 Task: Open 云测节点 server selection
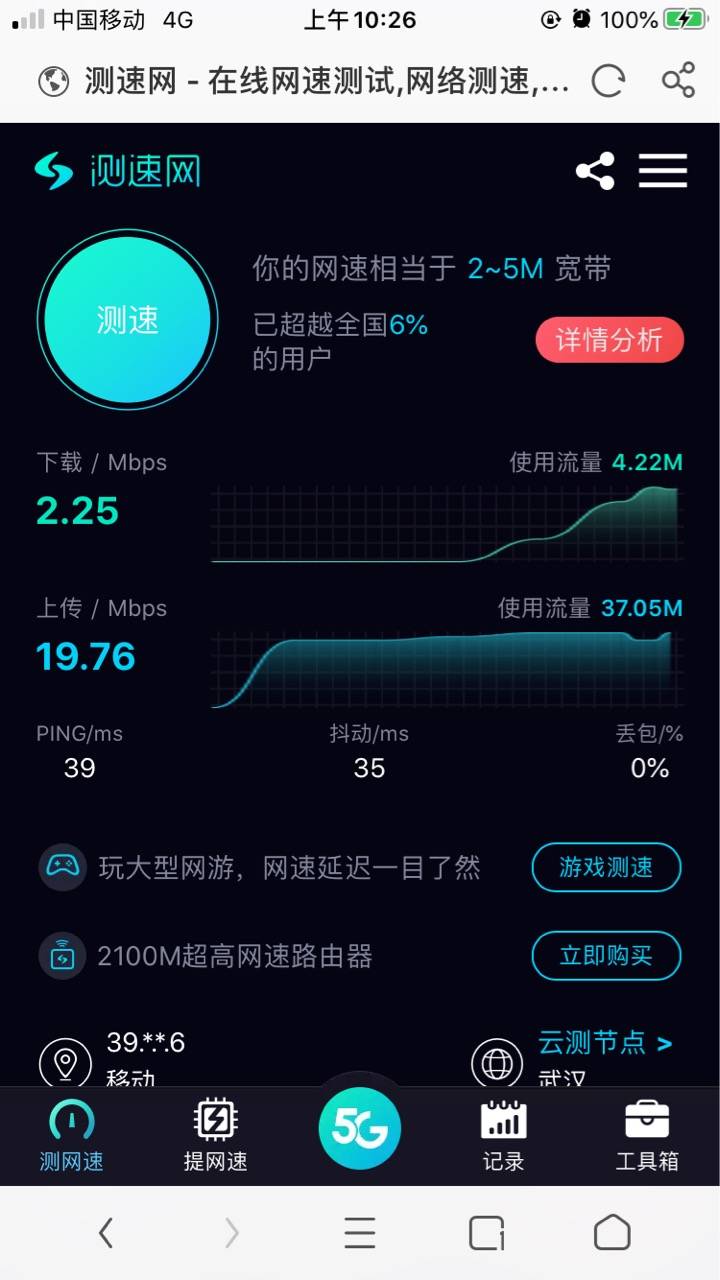605,1043
